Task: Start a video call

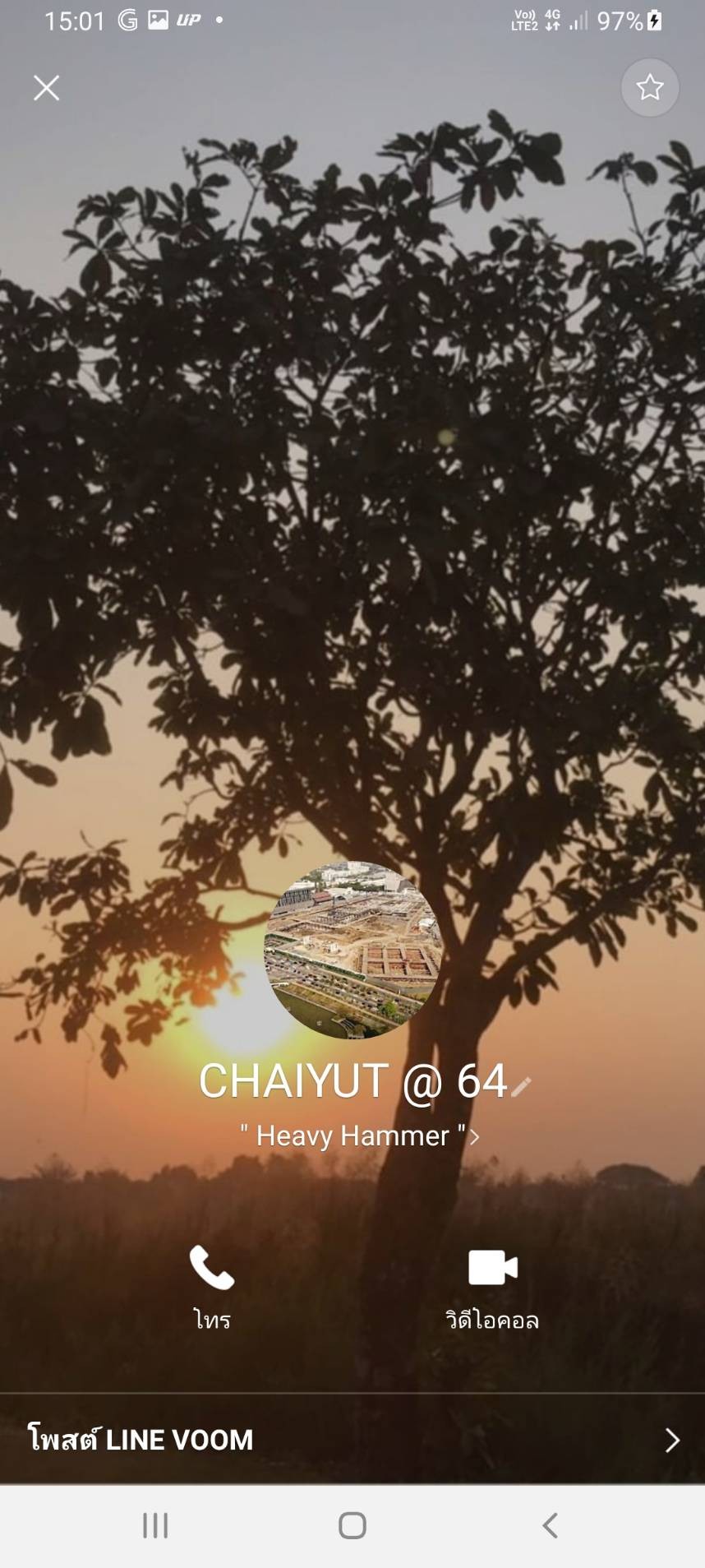Action: tap(492, 1288)
